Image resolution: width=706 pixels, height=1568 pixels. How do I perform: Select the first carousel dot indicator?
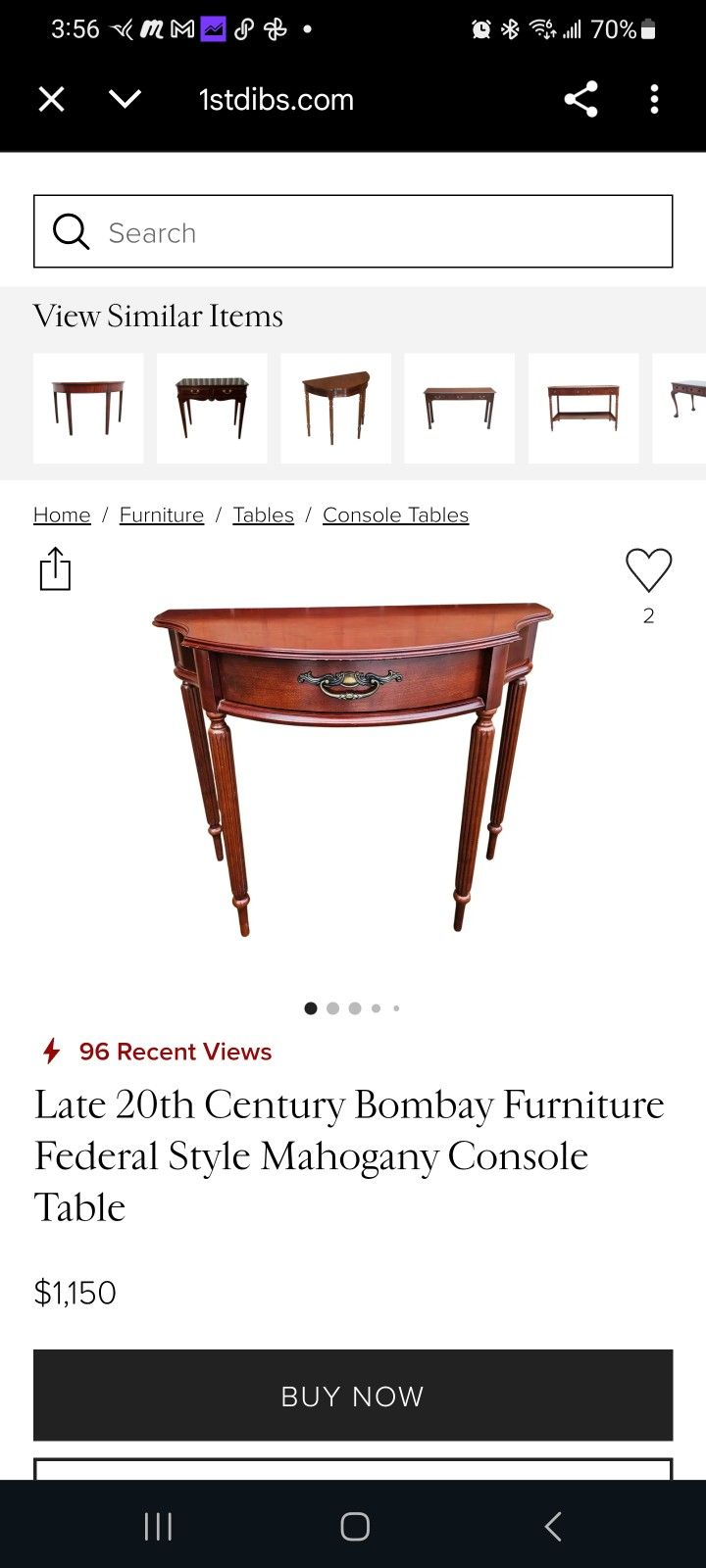[x=310, y=1007]
